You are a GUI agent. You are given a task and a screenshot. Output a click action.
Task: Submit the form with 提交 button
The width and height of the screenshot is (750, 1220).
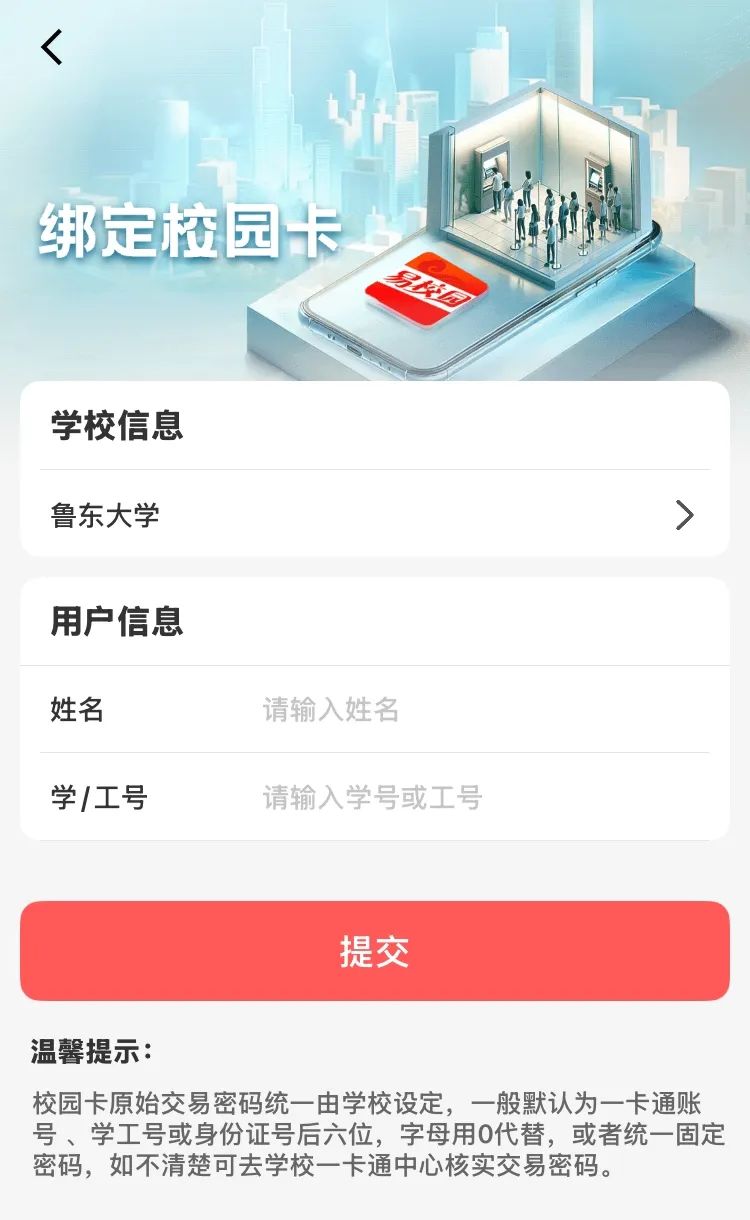pos(374,951)
